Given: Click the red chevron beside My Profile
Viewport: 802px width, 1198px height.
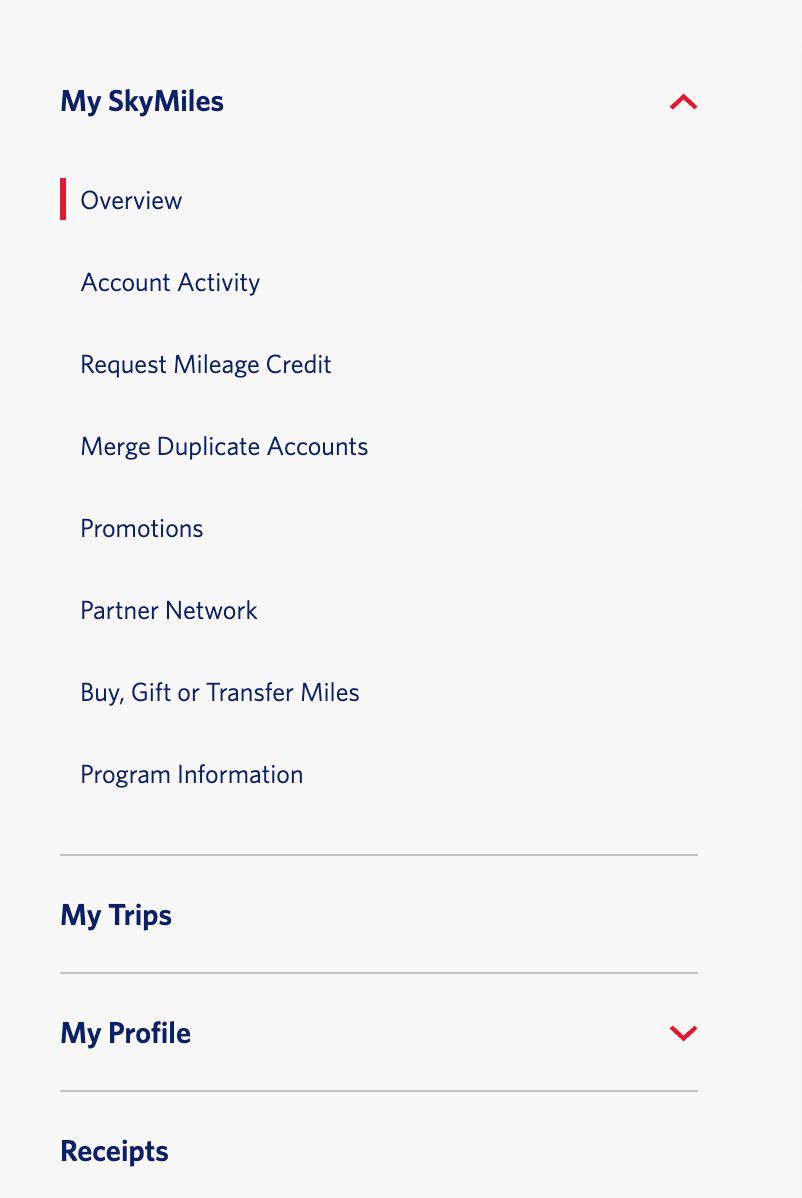Looking at the screenshot, I should (684, 1033).
